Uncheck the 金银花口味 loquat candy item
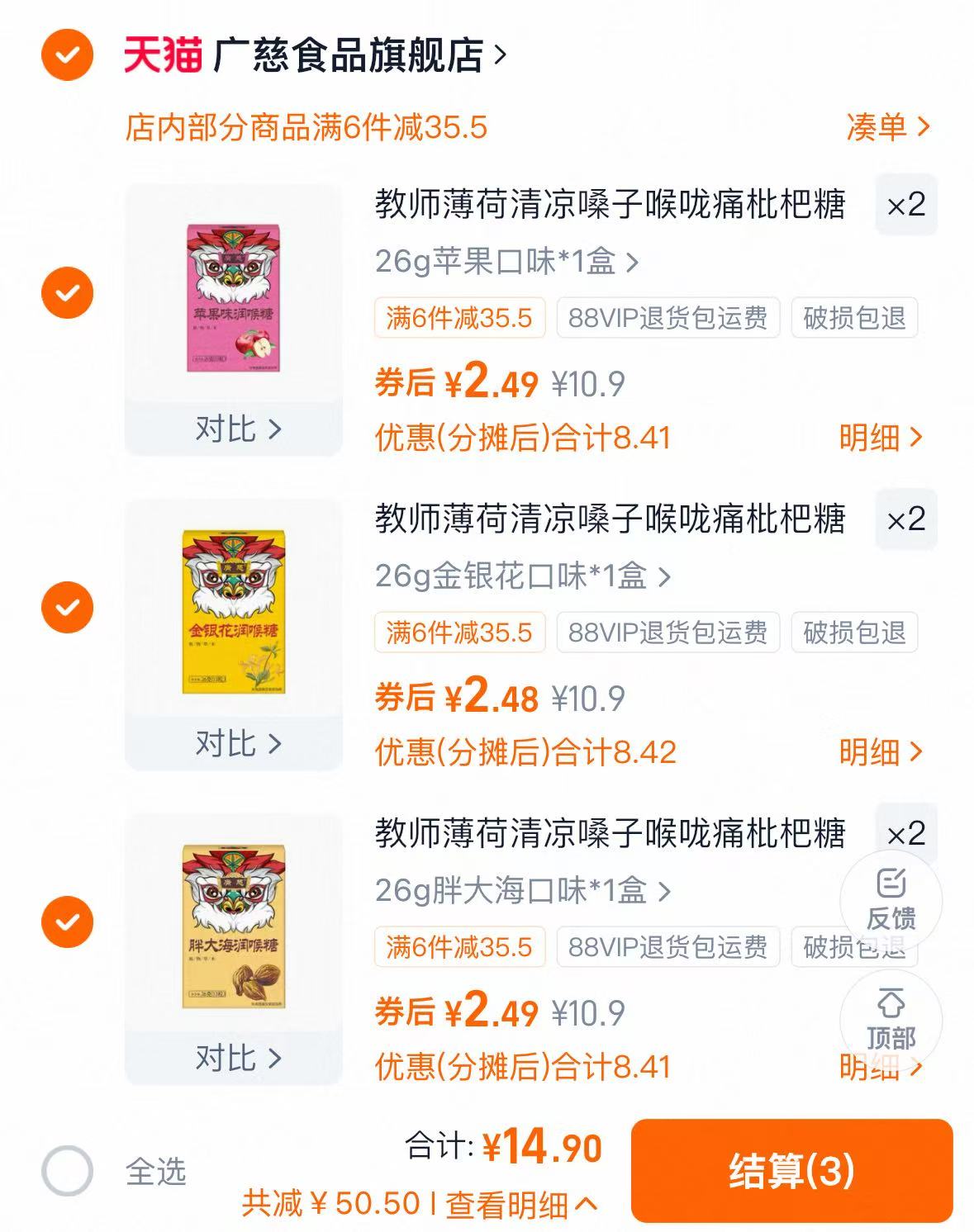The height and width of the screenshot is (1232, 974). [x=66, y=609]
